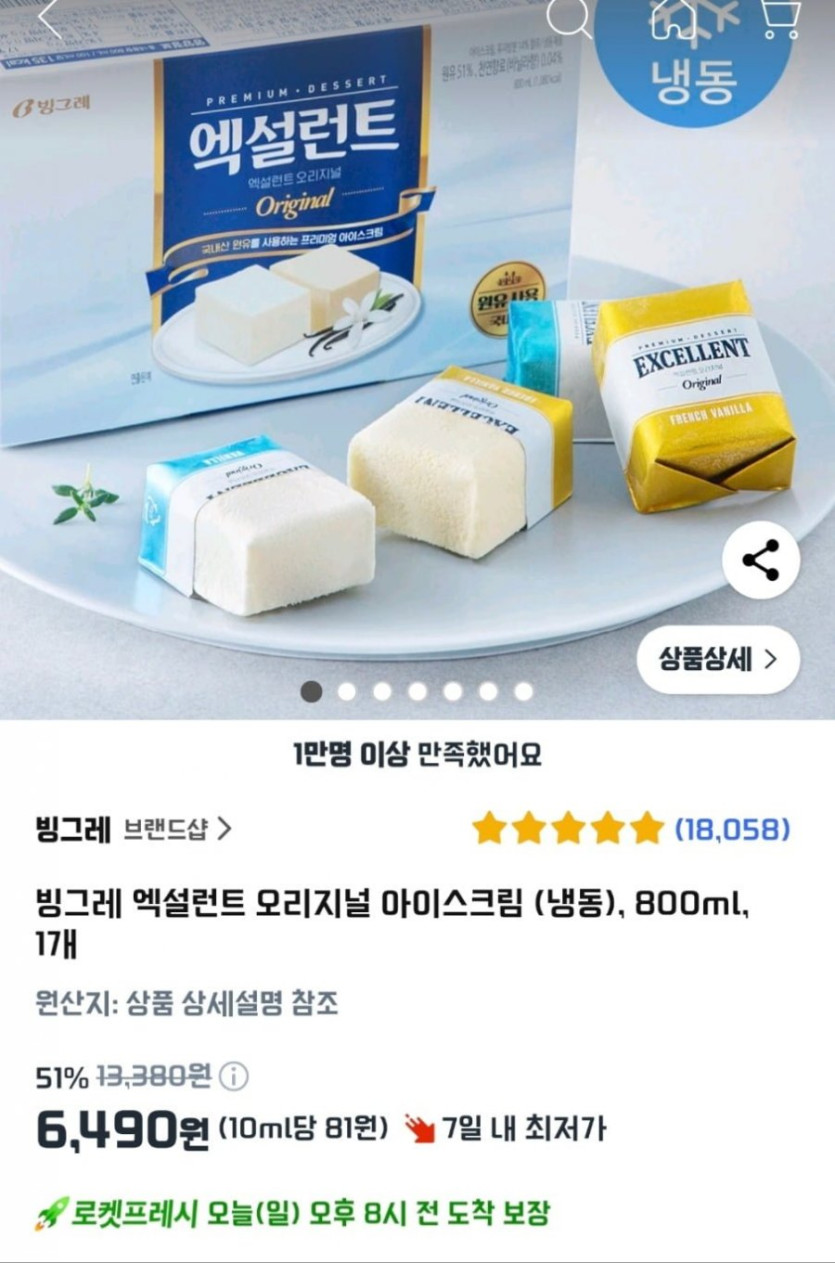Go to the home icon
Image resolution: width=835 pixels, height=1263 pixels.
coord(673,18)
